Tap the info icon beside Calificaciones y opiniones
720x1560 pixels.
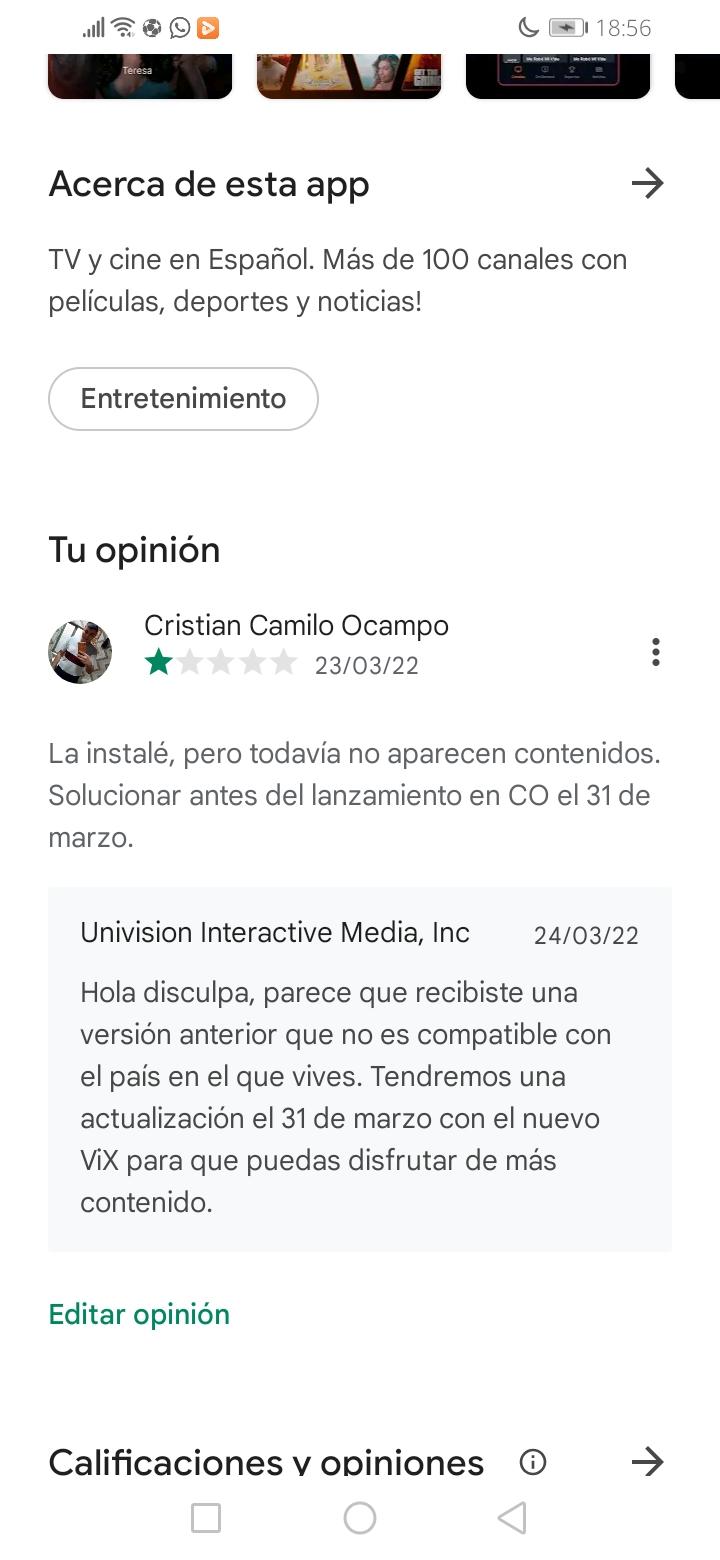[x=533, y=1462]
